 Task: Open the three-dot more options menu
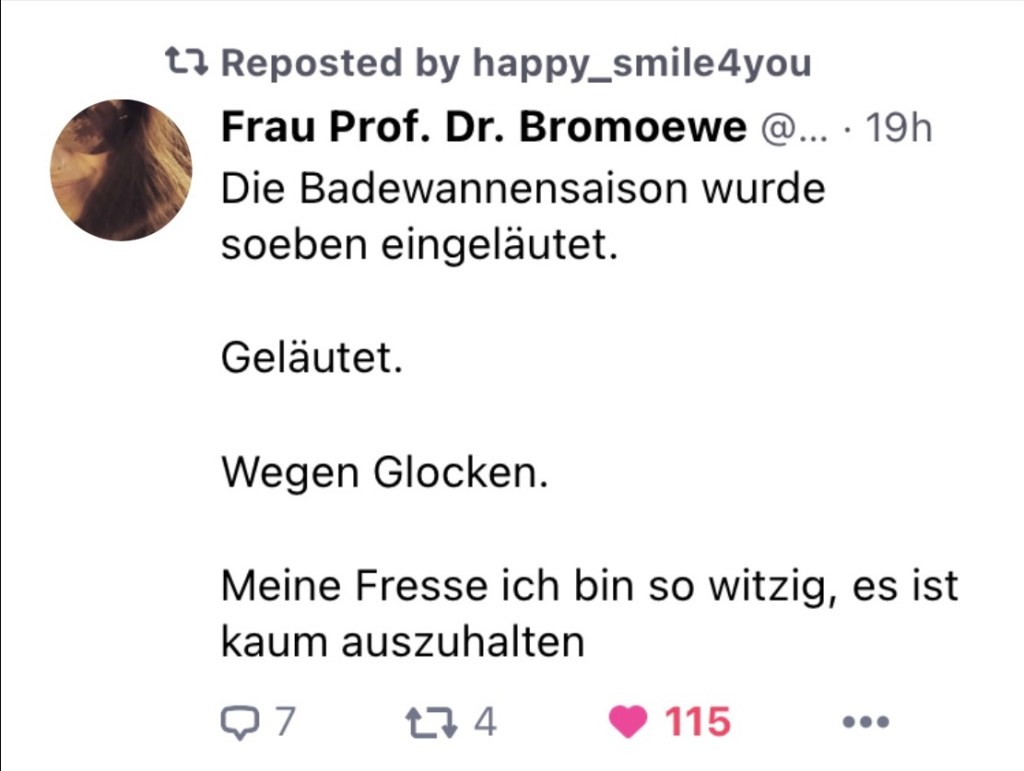click(x=865, y=721)
